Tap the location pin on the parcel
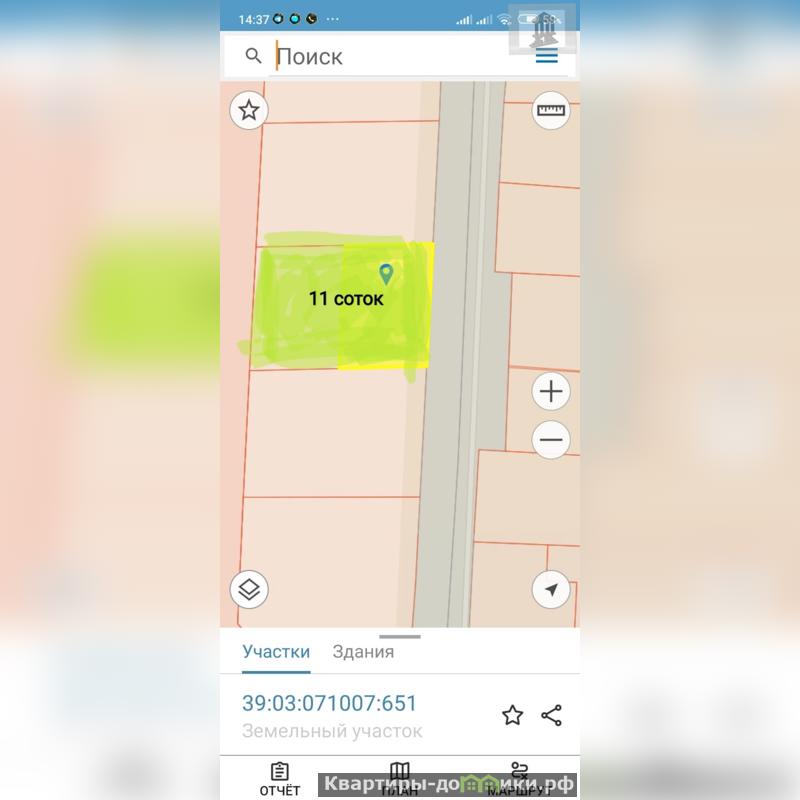The height and width of the screenshot is (800, 800). [386, 273]
